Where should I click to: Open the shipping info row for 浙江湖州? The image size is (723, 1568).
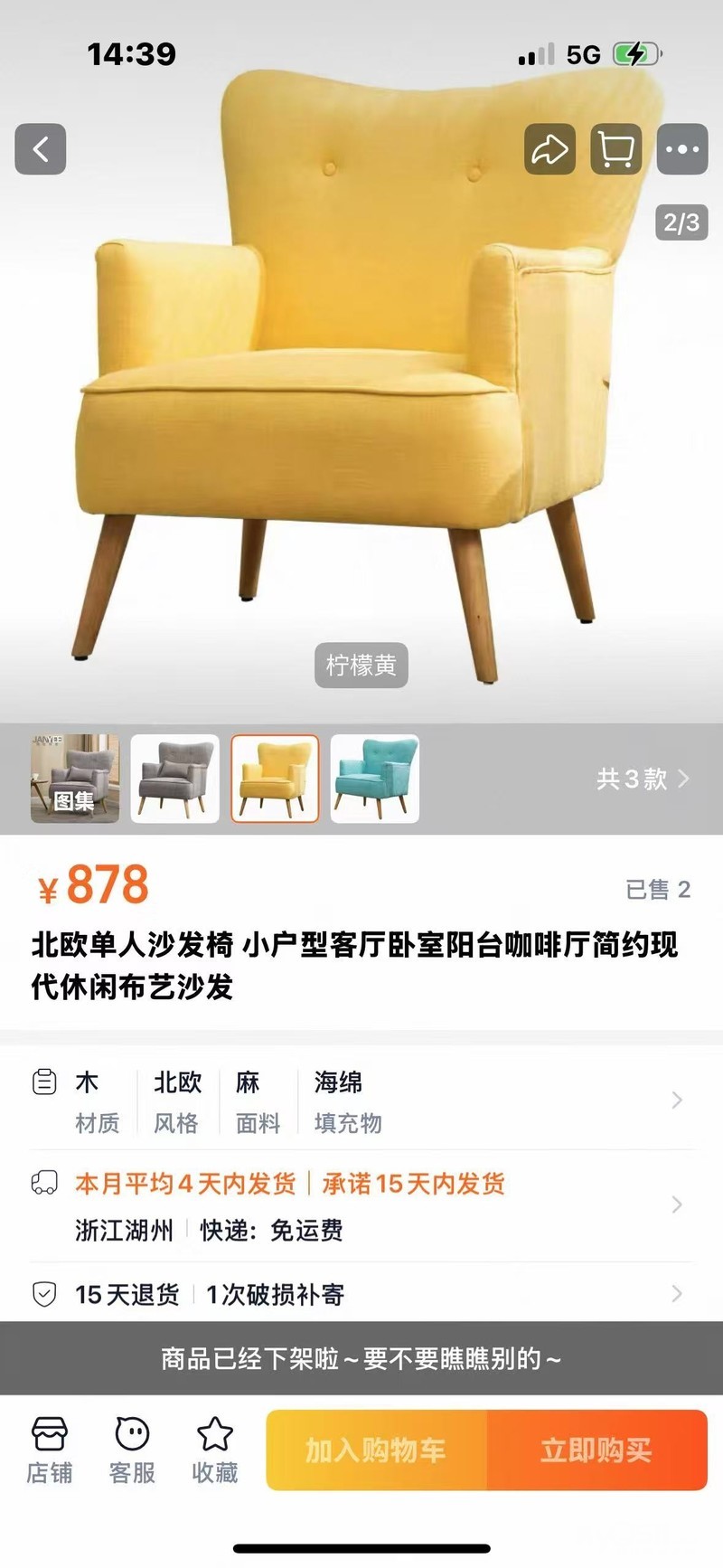point(361,1205)
